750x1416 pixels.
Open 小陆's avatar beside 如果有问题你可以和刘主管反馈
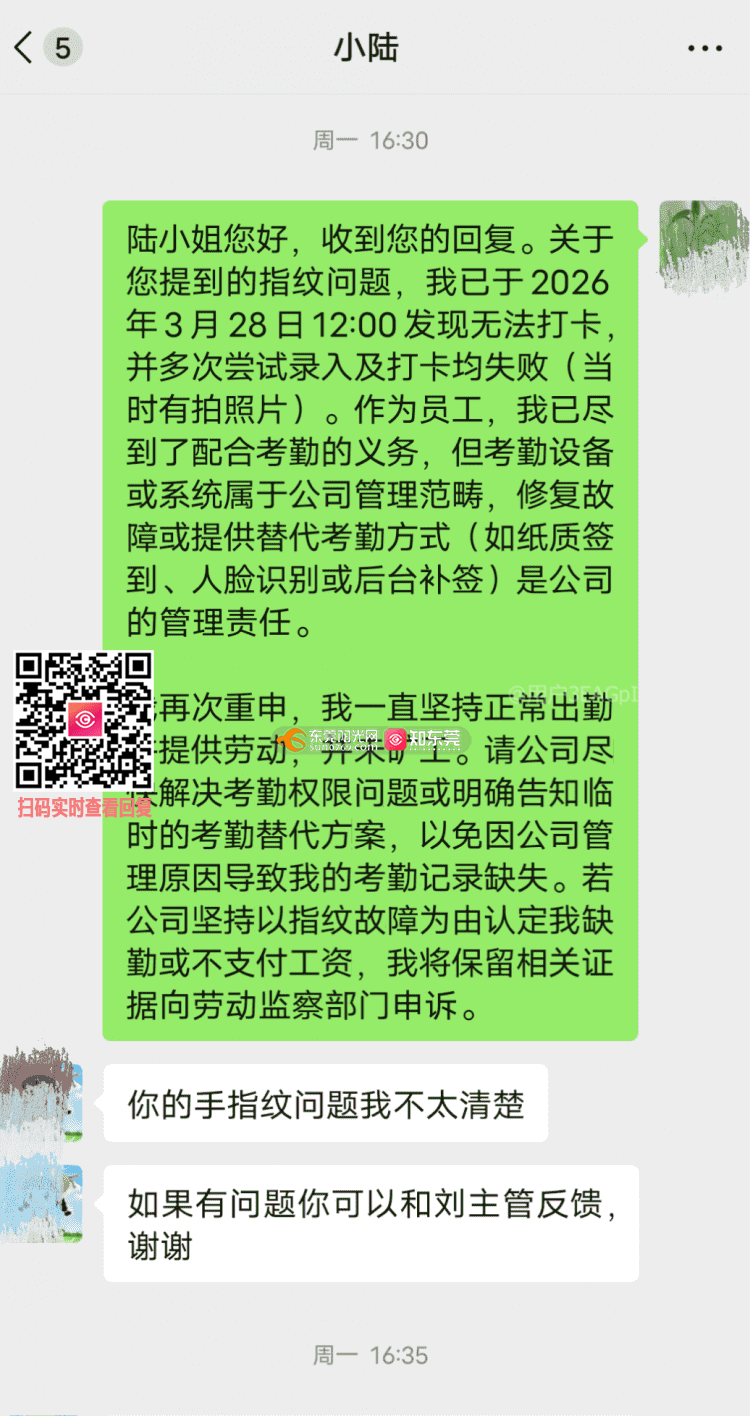pos(43,1204)
